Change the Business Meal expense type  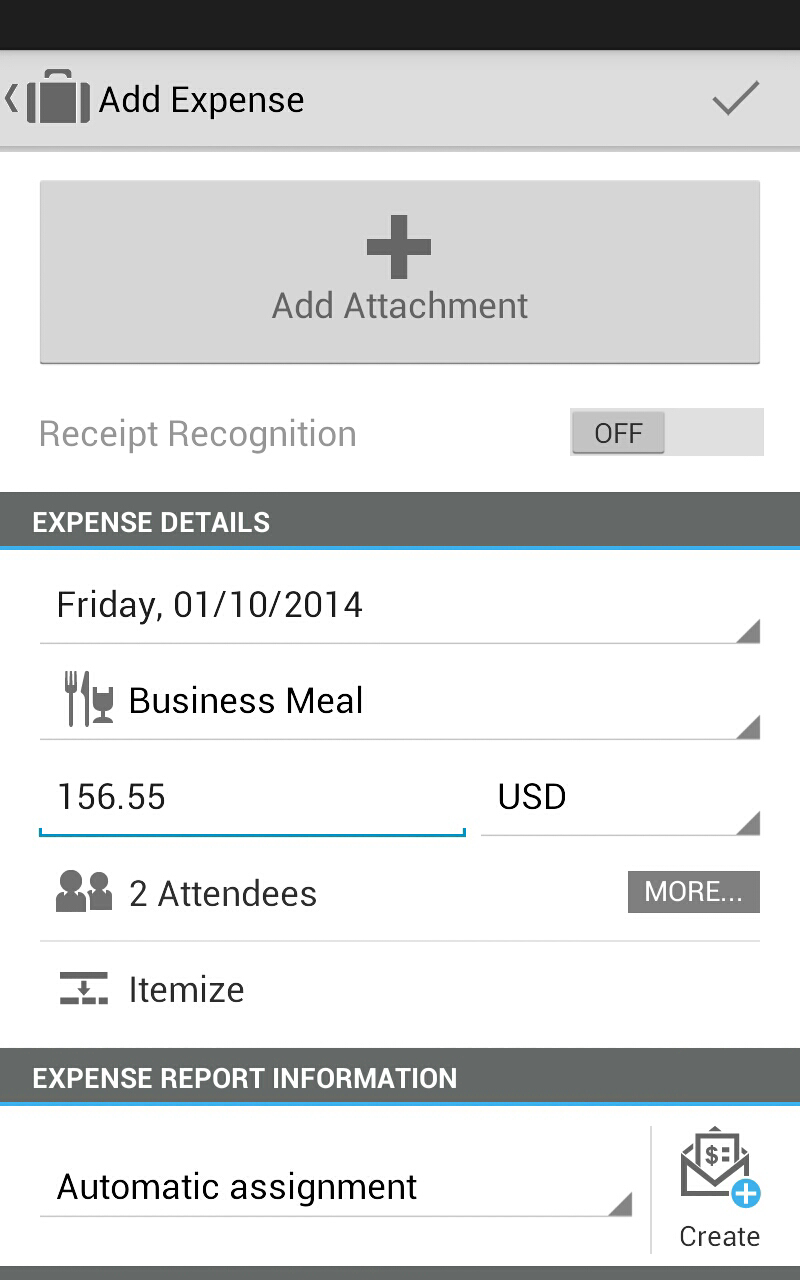[400, 702]
